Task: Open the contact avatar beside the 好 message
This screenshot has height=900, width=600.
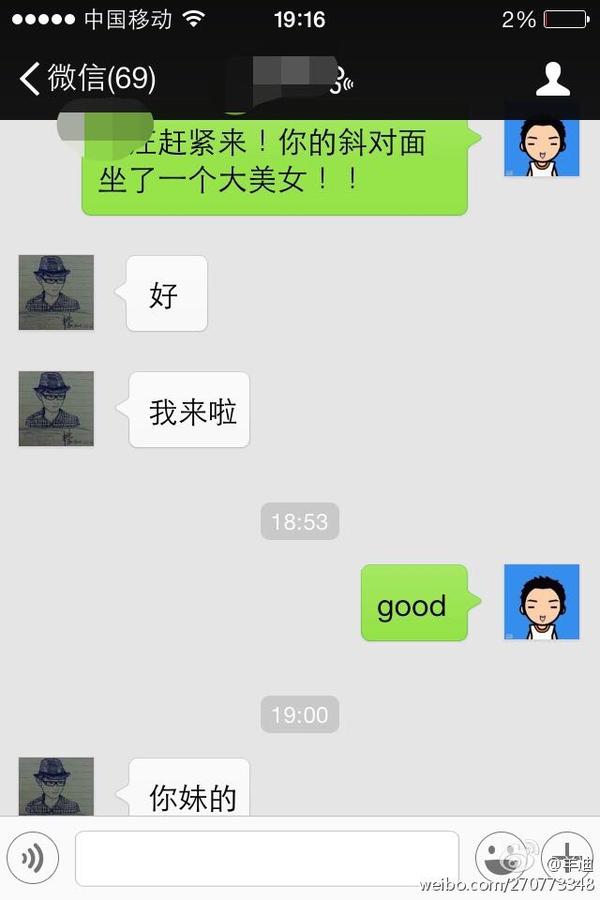Action: tap(56, 293)
